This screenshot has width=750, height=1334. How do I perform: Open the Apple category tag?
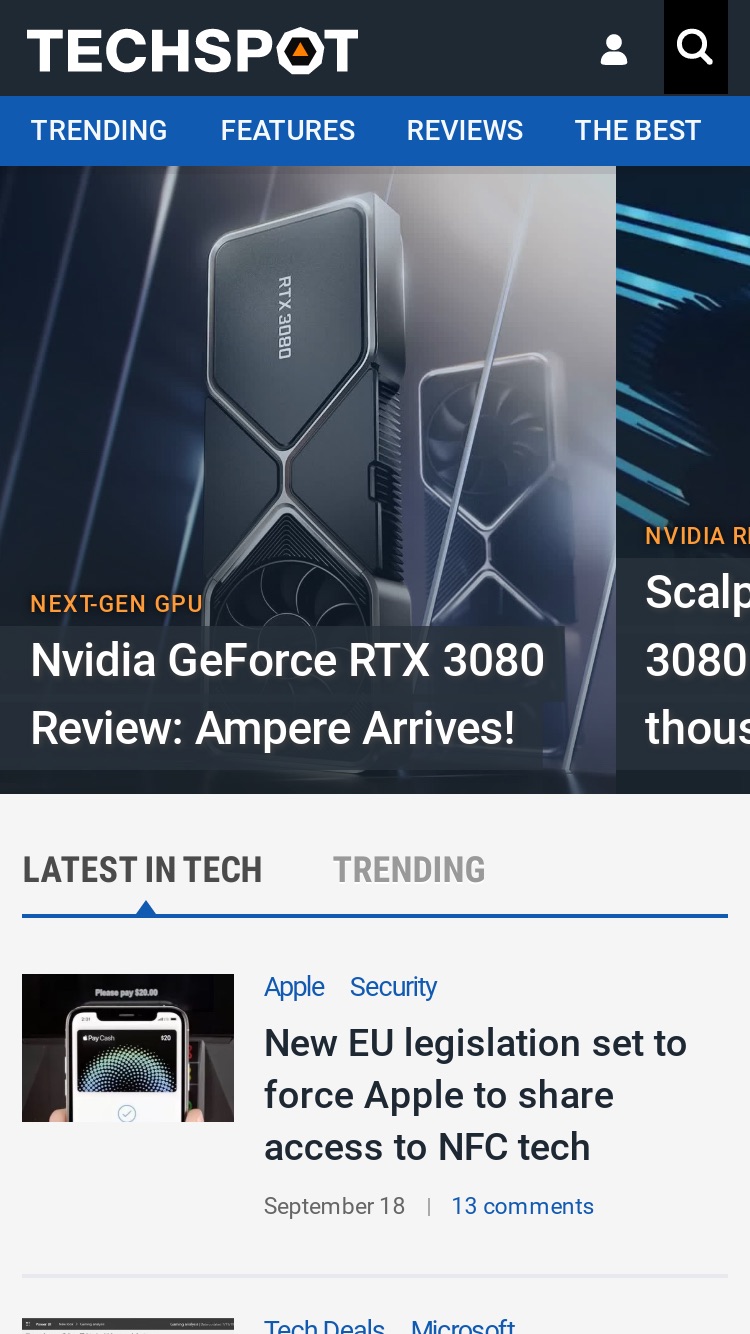click(294, 987)
